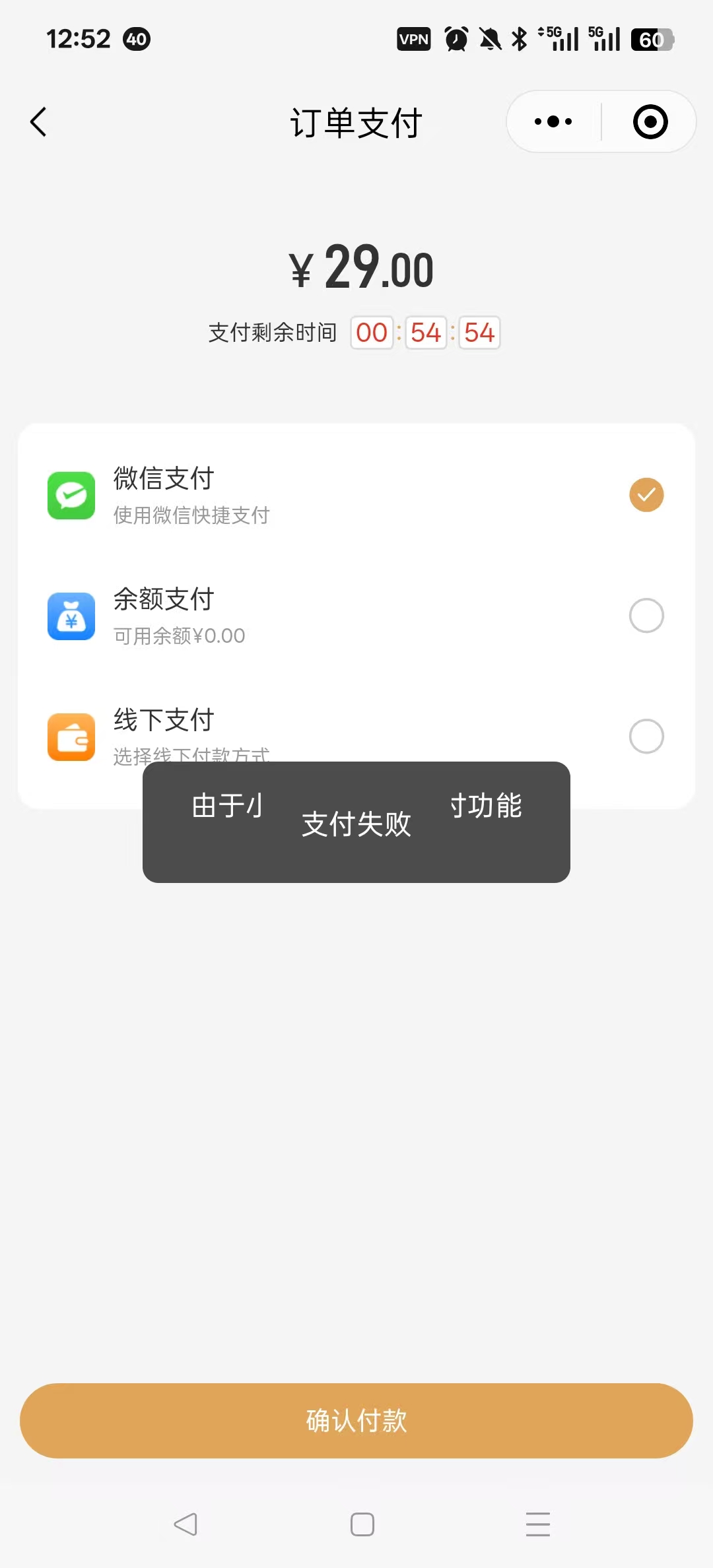Viewport: 713px width, 1568px height.
Task: Close the mini program with the circle icon
Action: click(x=650, y=121)
